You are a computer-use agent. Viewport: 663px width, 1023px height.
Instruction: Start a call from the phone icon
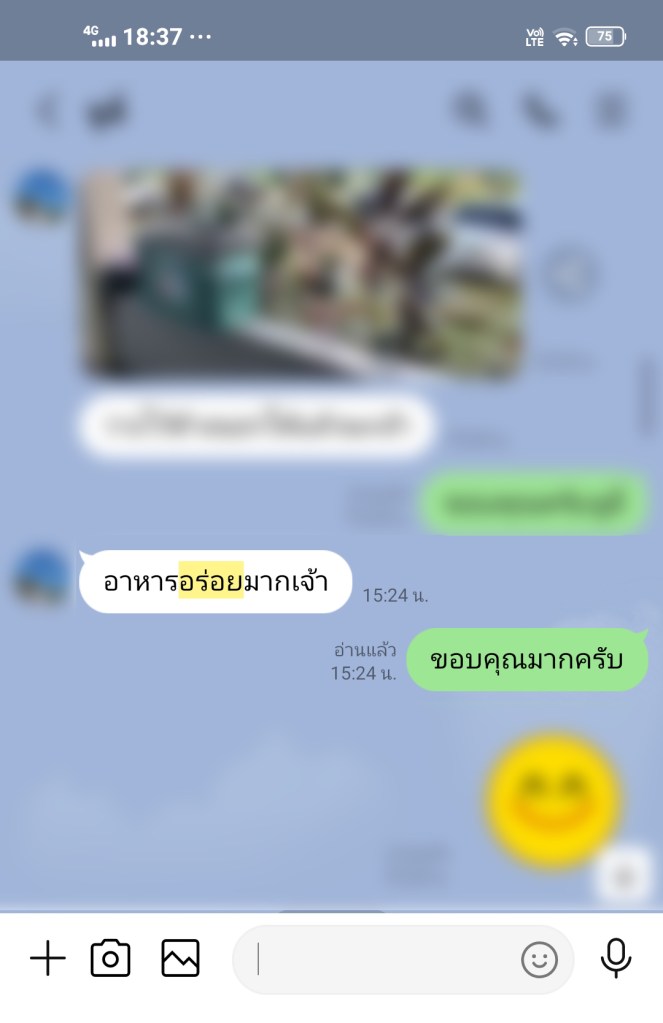540,110
